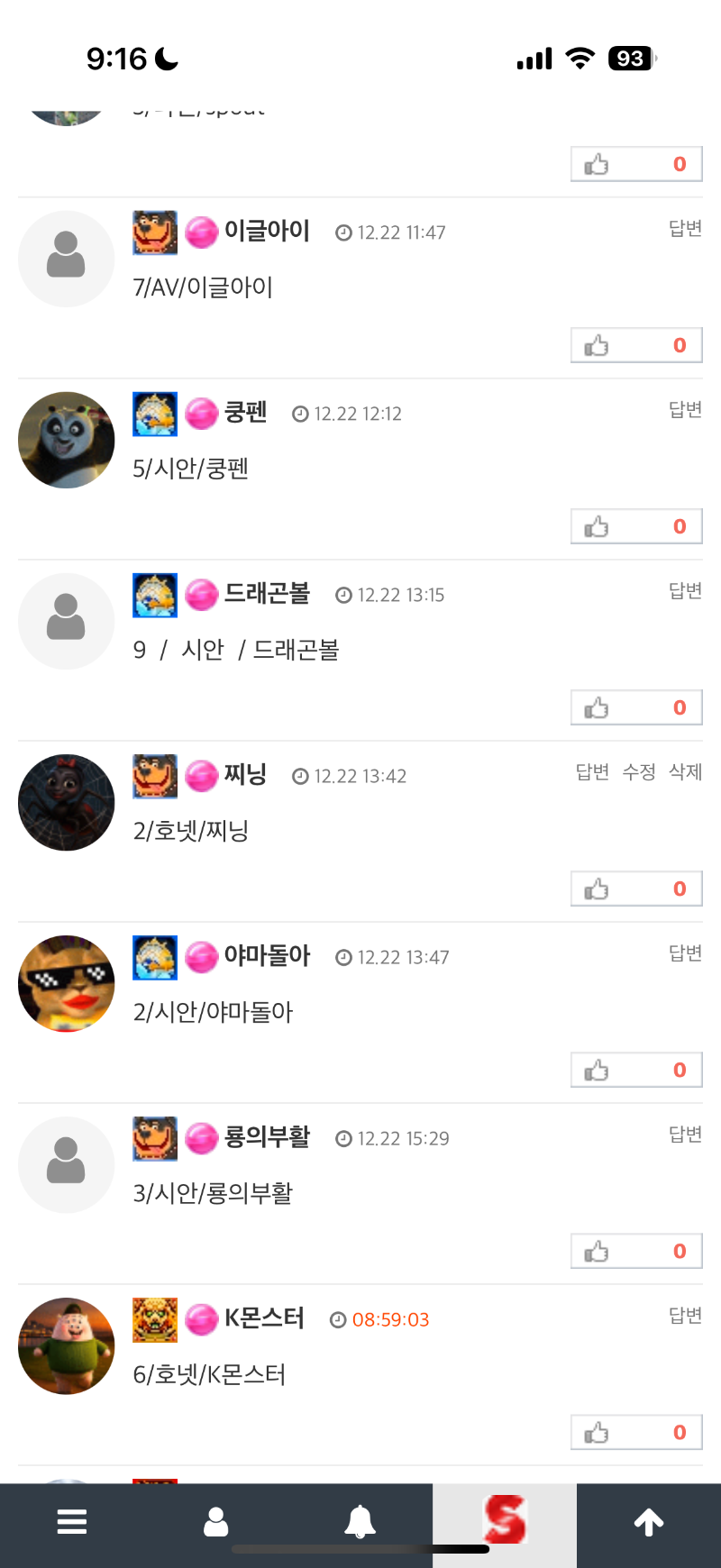Reply to 이글아이's comment

(685, 229)
